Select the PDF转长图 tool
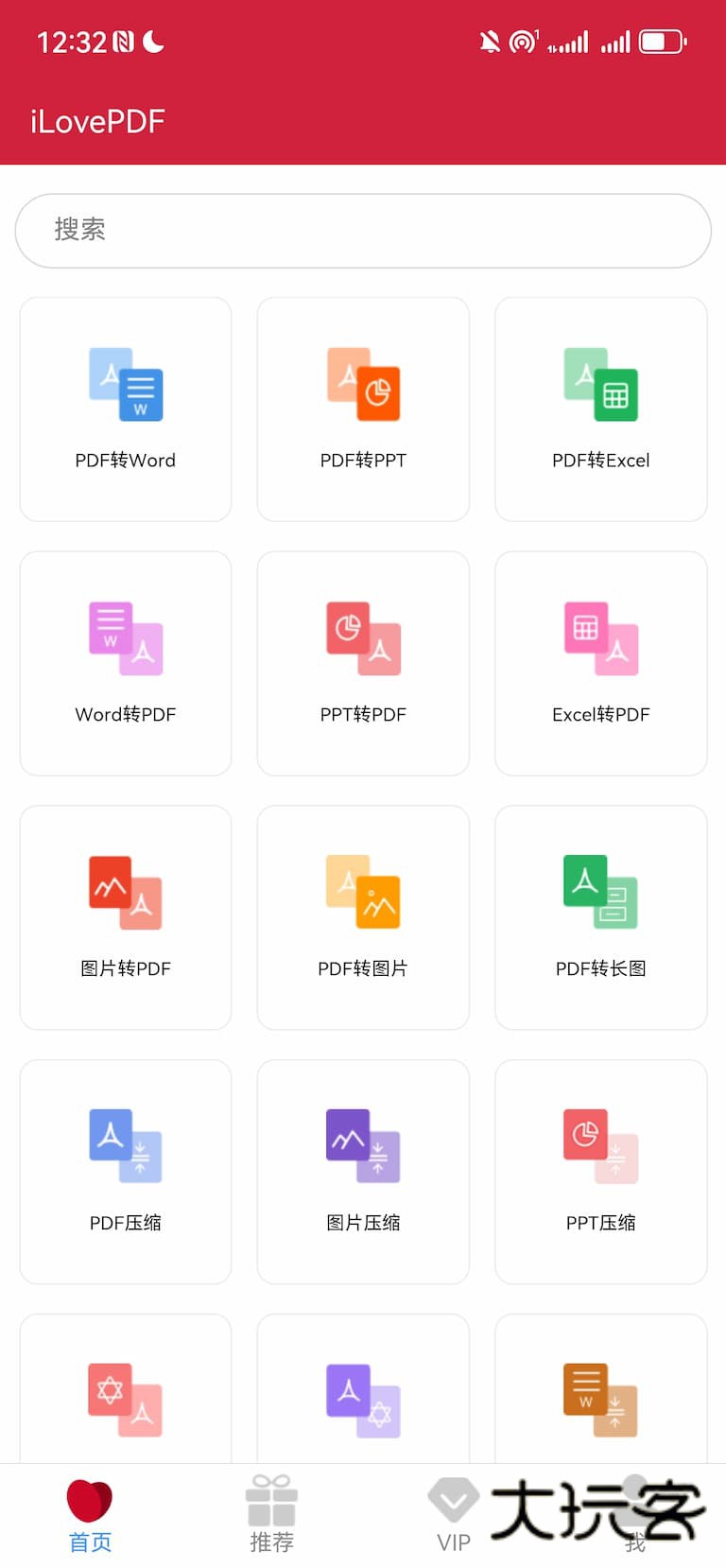This screenshot has width=726, height=1568. [600, 916]
